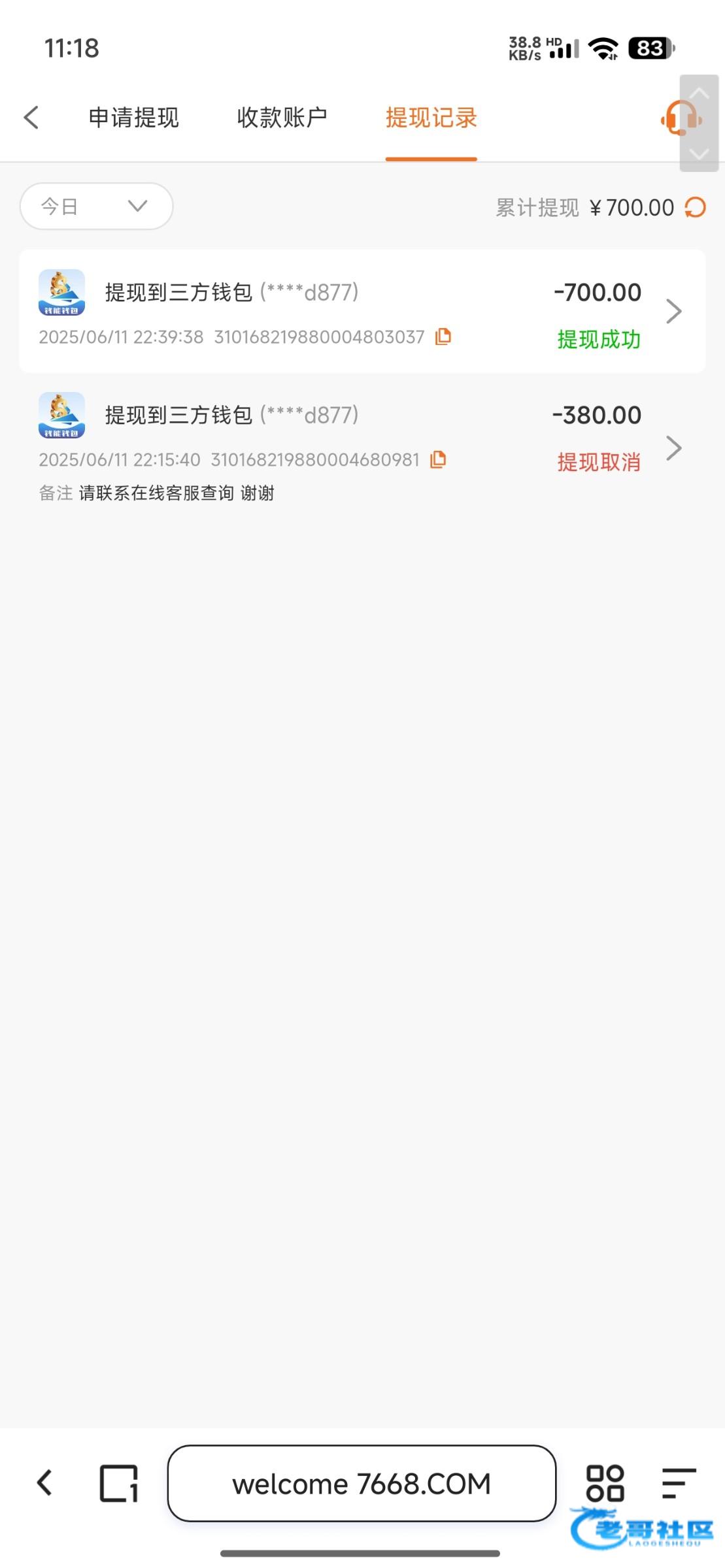725x1568 pixels.
Task: Expand the 今日 date filter dropdown
Action: coord(96,206)
